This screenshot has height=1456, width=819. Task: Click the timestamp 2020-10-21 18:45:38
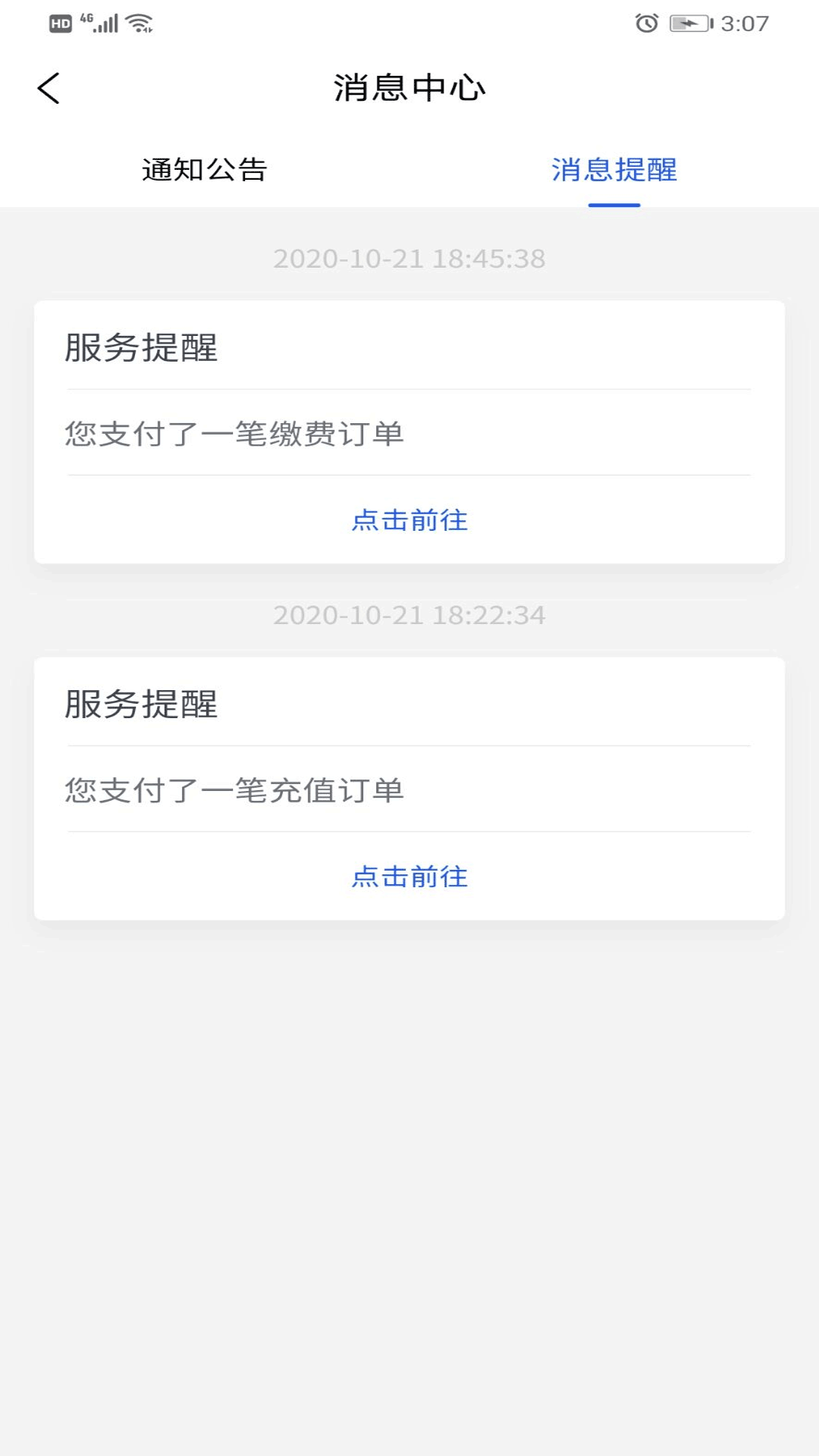coord(409,258)
